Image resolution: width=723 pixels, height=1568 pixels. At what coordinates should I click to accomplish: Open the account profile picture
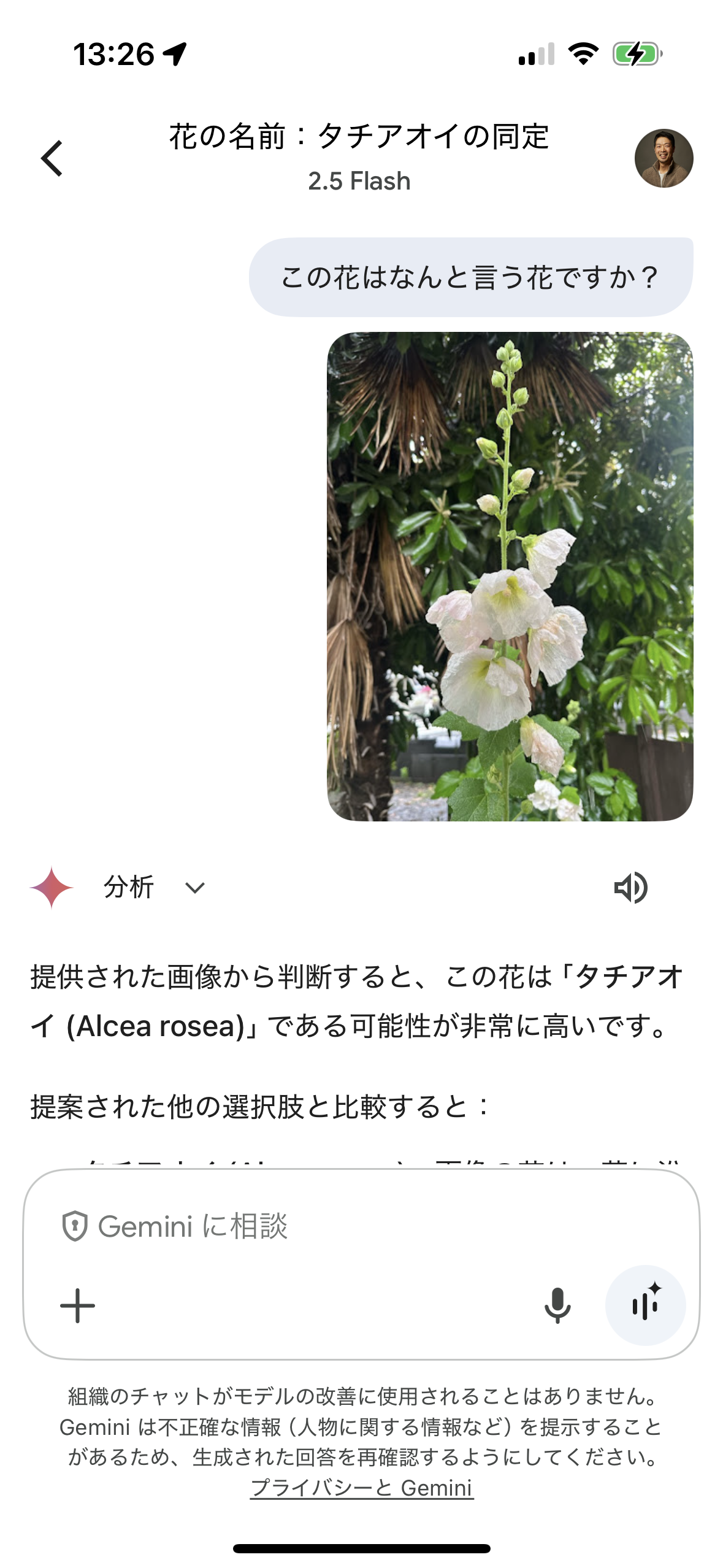(x=664, y=158)
